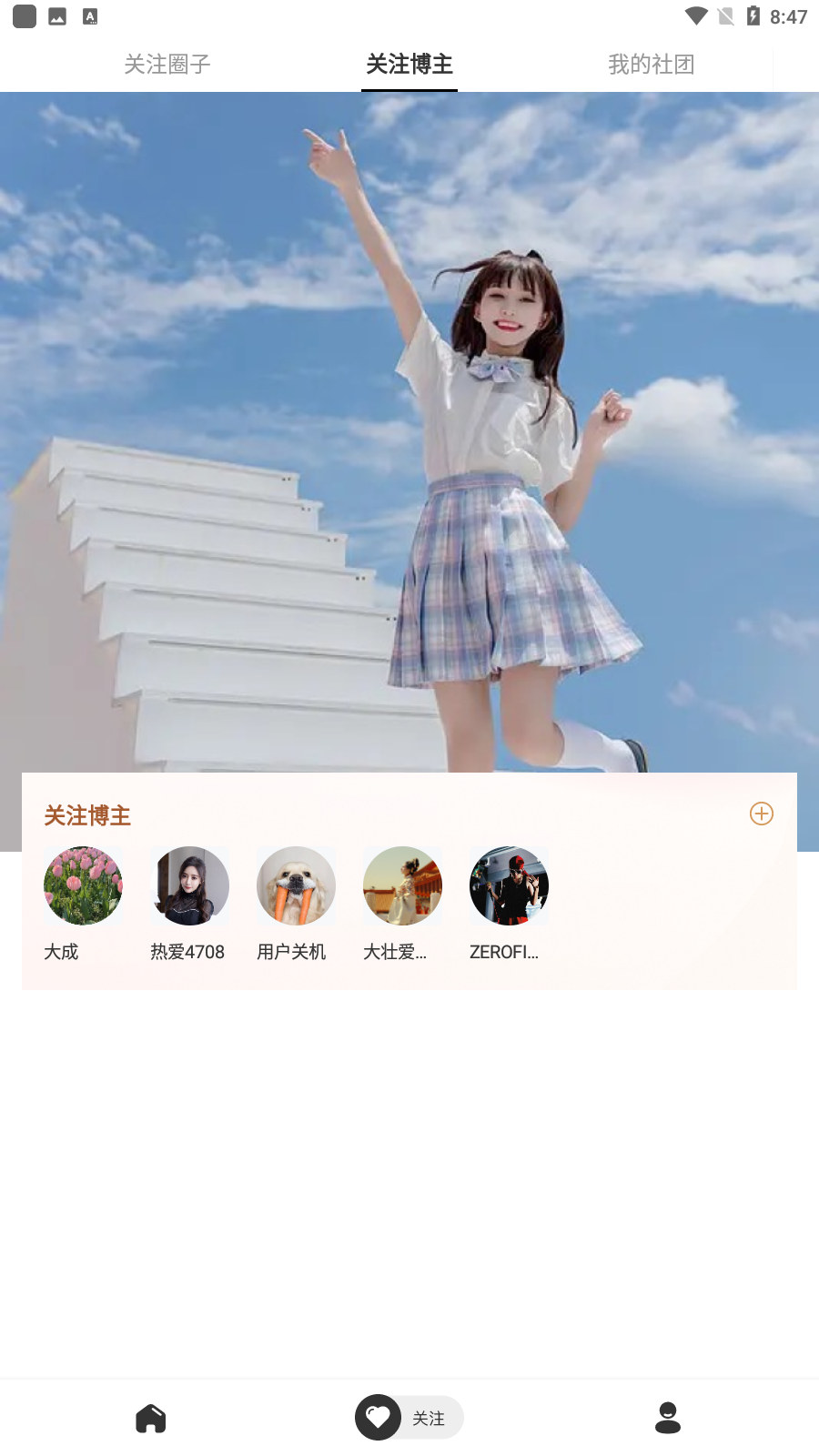Screen dimensions: 819x1456
Task: Open the profile tab in bottom bar
Action: point(668,1418)
